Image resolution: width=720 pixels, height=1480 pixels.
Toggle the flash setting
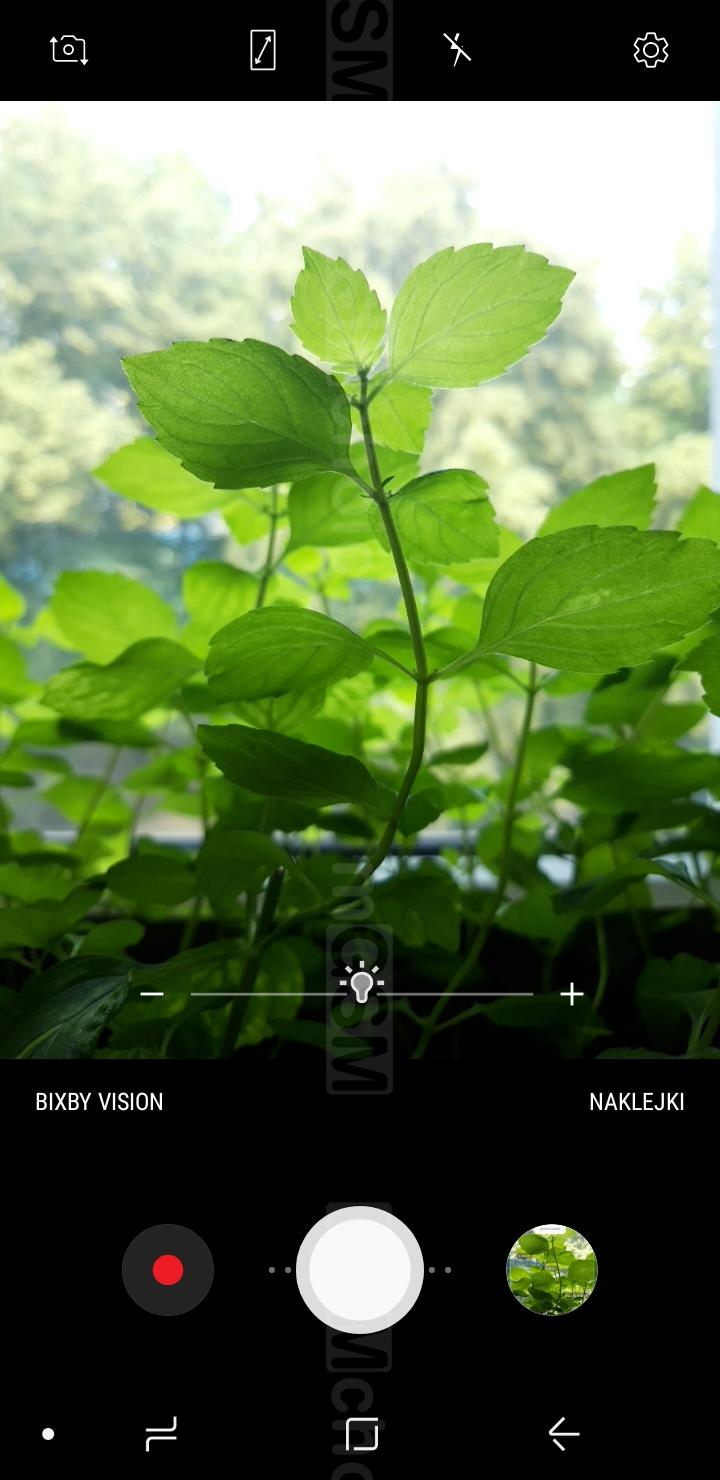click(x=457, y=49)
